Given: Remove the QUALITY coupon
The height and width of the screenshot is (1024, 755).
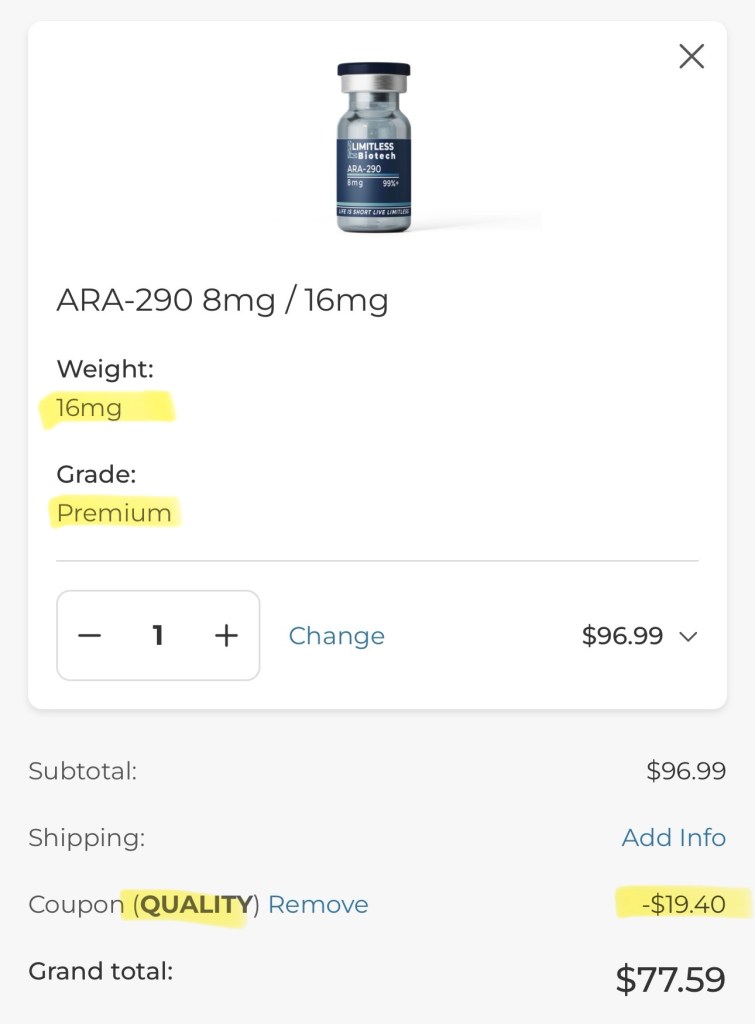Looking at the screenshot, I should click(x=318, y=905).
